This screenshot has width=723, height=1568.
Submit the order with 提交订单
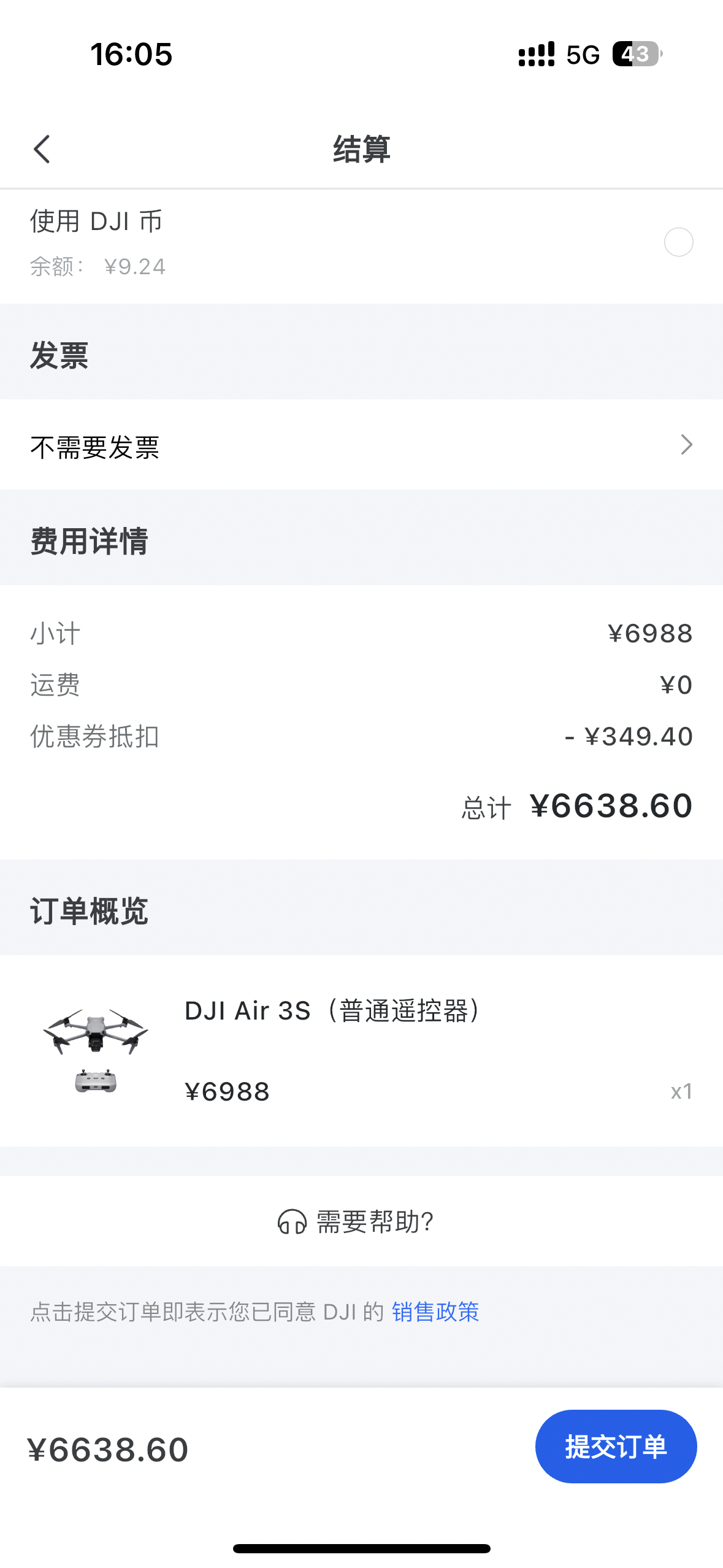click(x=616, y=1447)
